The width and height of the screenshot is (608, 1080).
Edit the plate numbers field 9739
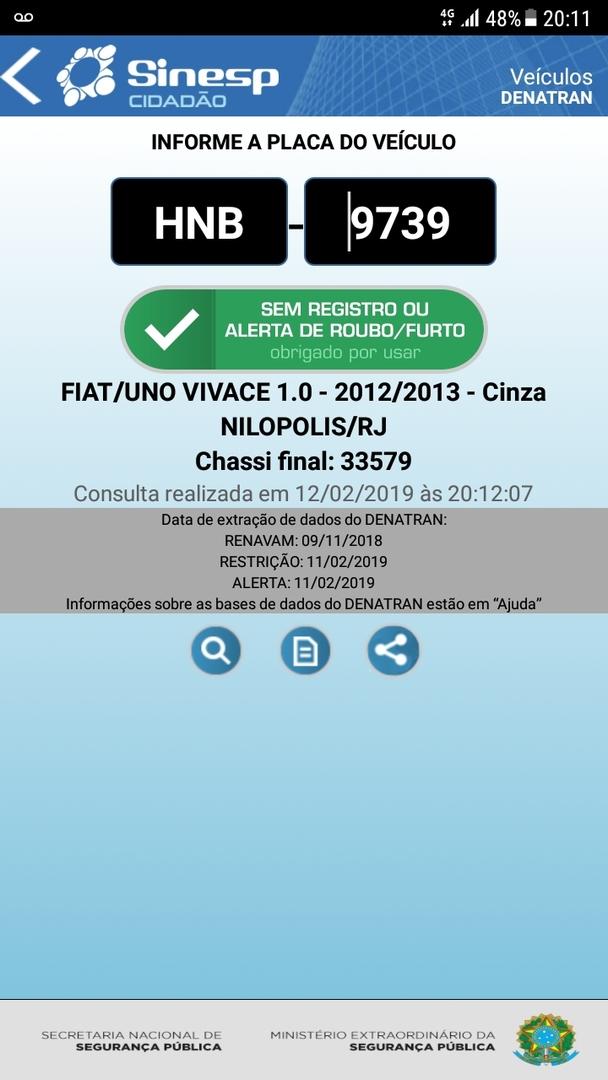[x=400, y=222]
